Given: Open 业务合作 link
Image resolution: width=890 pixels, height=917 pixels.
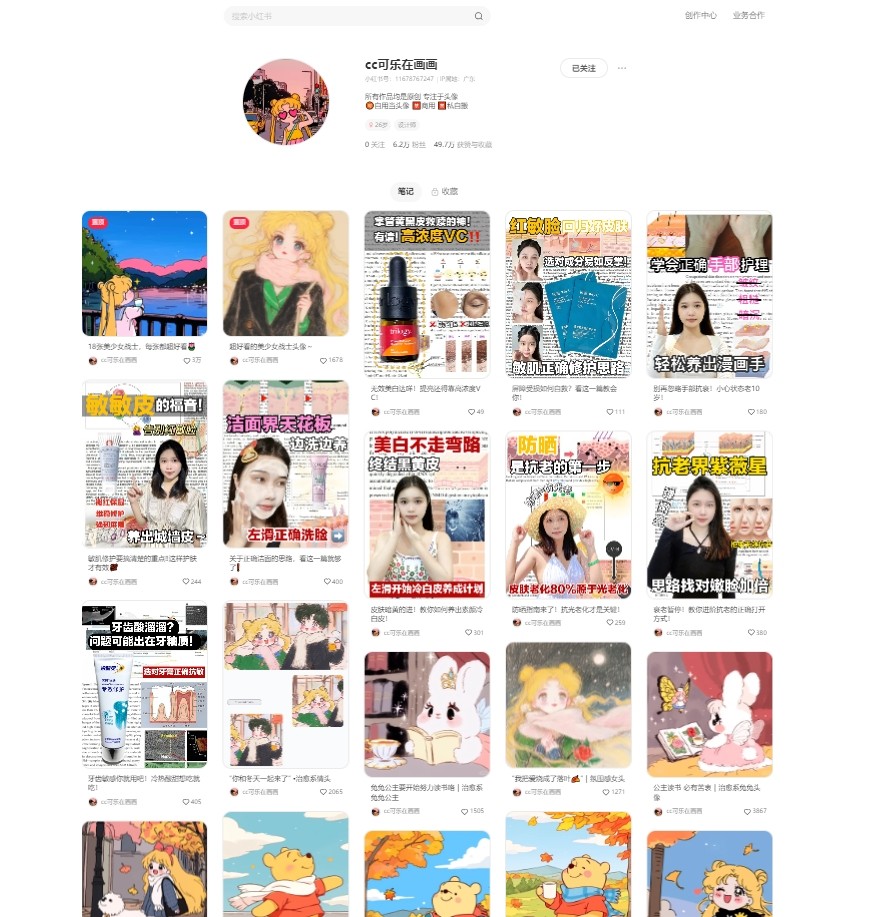Looking at the screenshot, I should tap(748, 15).
